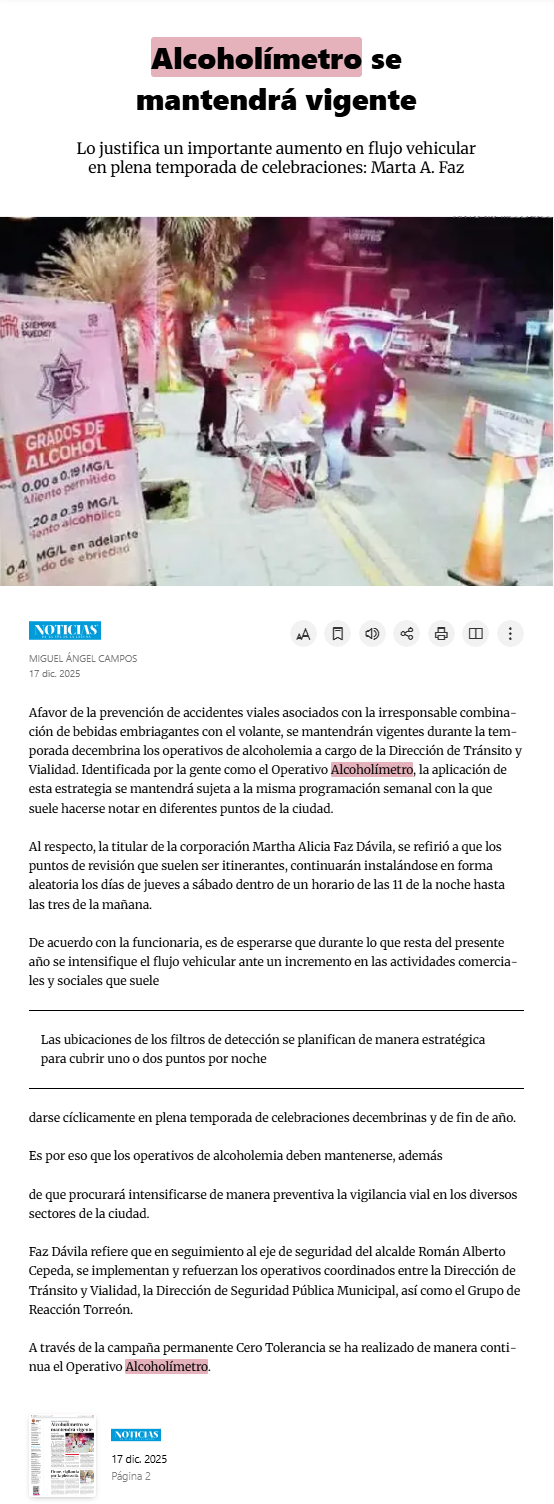Adjust the article text size

tap(303, 633)
